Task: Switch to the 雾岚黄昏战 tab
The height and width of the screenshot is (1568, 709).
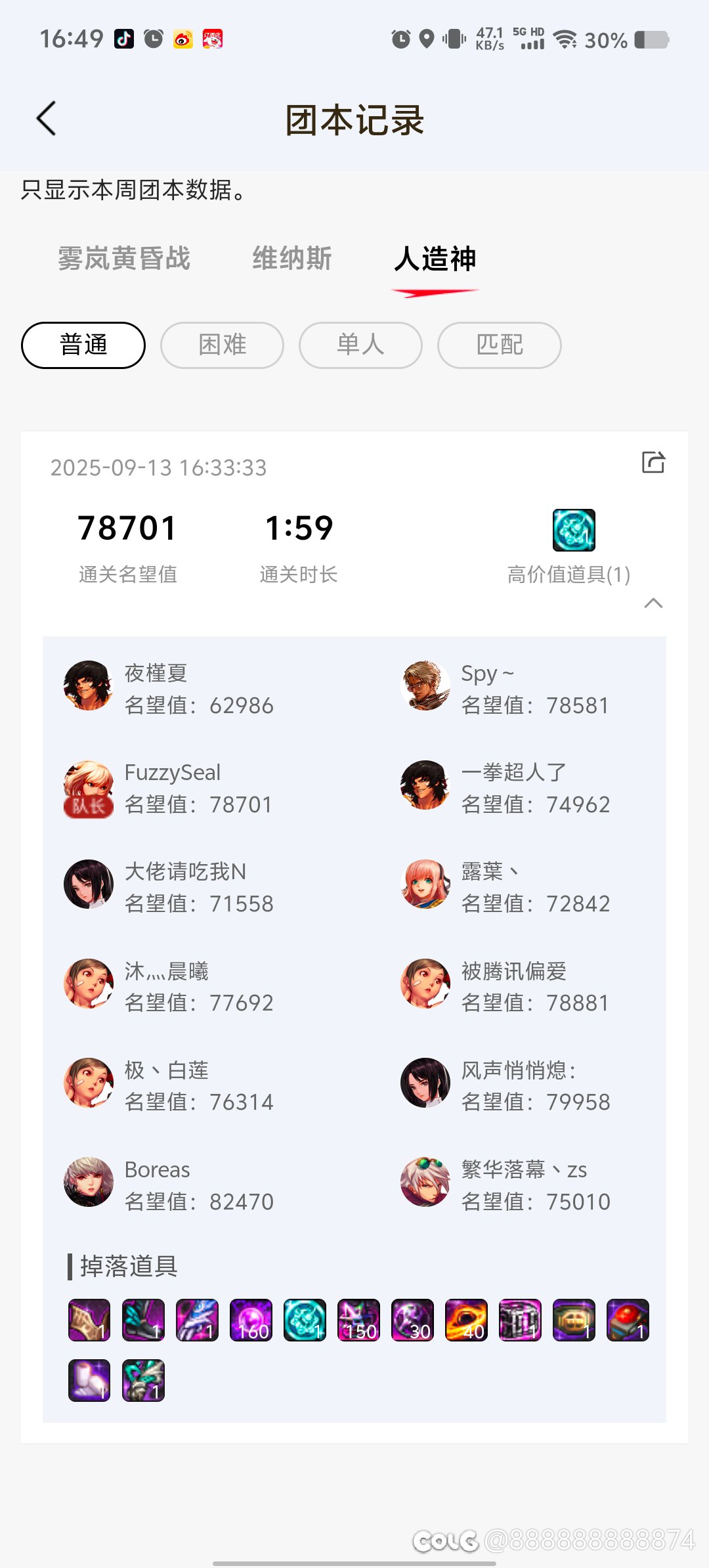Action: pyautogui.click(x=124, y=258)
